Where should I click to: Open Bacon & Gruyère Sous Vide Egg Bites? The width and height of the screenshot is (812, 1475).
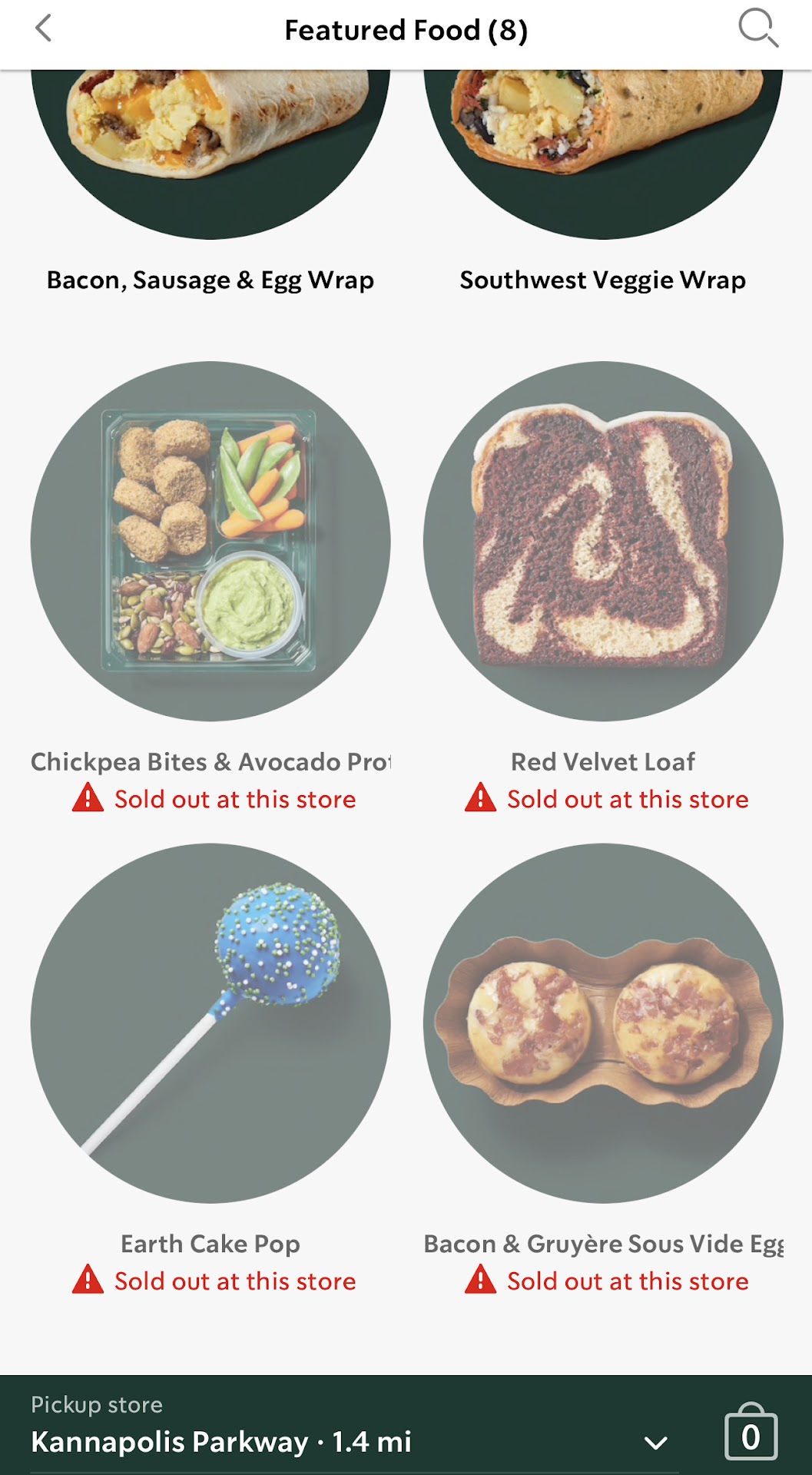coord(603,1023)
